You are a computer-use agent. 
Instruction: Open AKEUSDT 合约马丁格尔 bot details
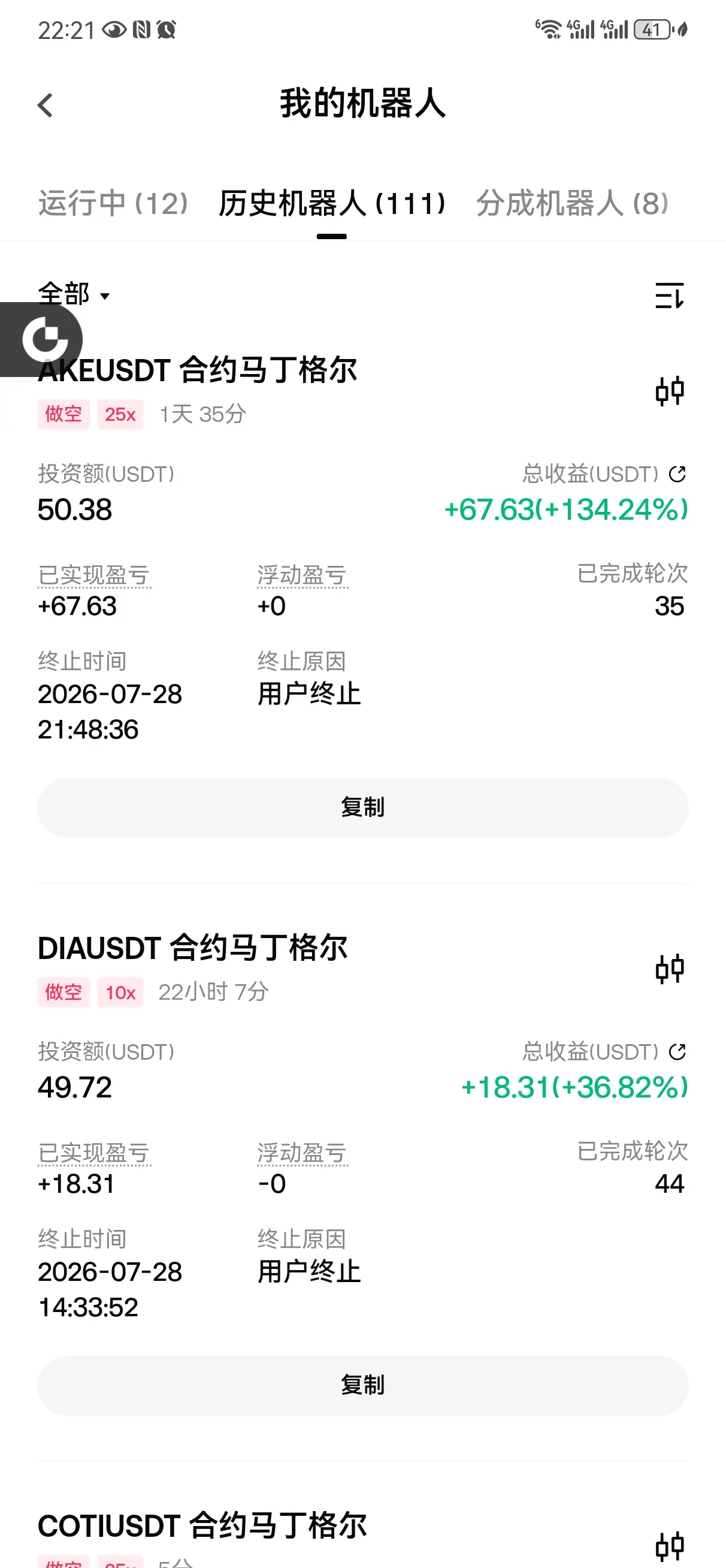point(198,370)
